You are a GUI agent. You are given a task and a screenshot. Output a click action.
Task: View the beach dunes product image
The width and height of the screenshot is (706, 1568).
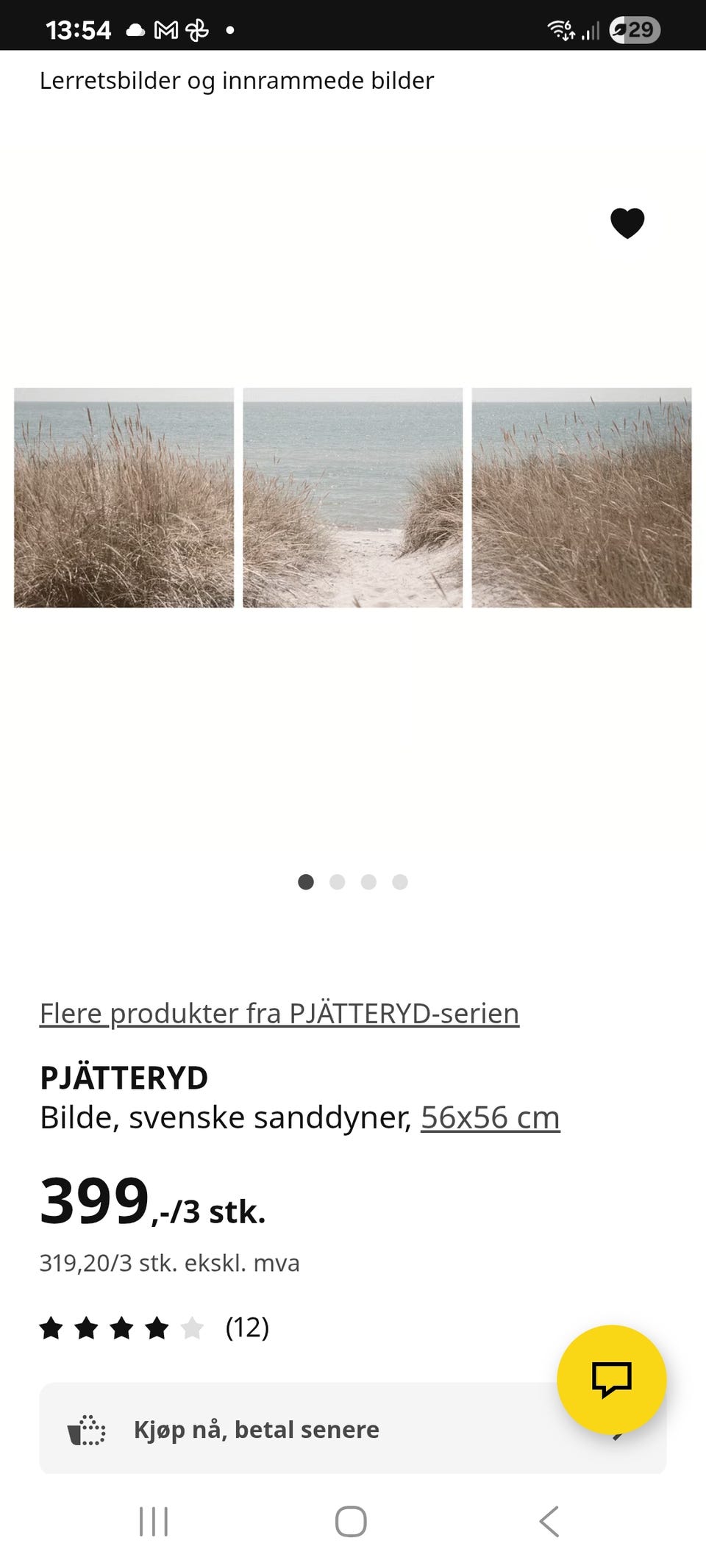point(353,497)
